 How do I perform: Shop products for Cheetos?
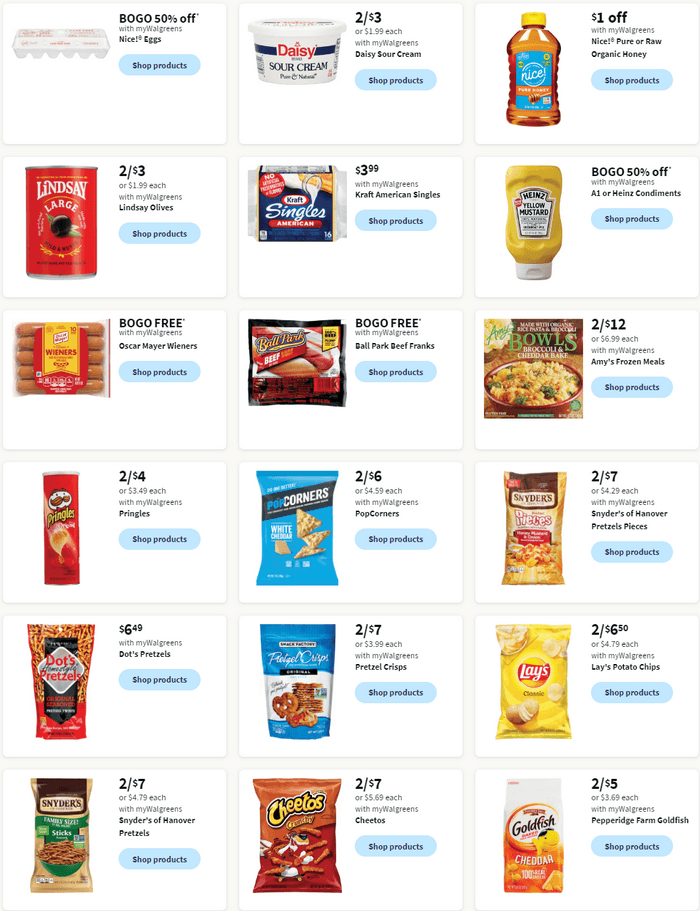pos(395,846)
